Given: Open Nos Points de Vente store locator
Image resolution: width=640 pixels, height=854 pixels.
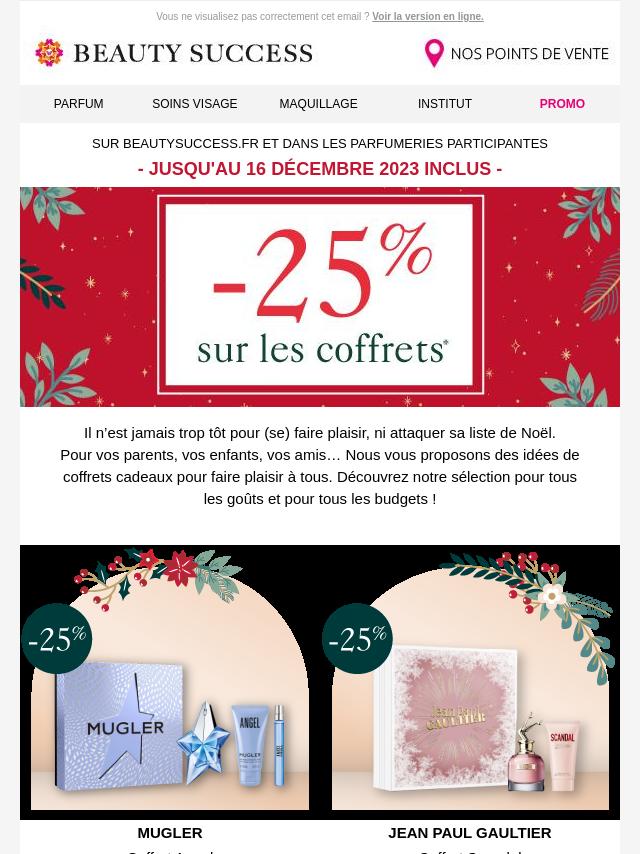Looking at the screenshot, I should [517, 53].
